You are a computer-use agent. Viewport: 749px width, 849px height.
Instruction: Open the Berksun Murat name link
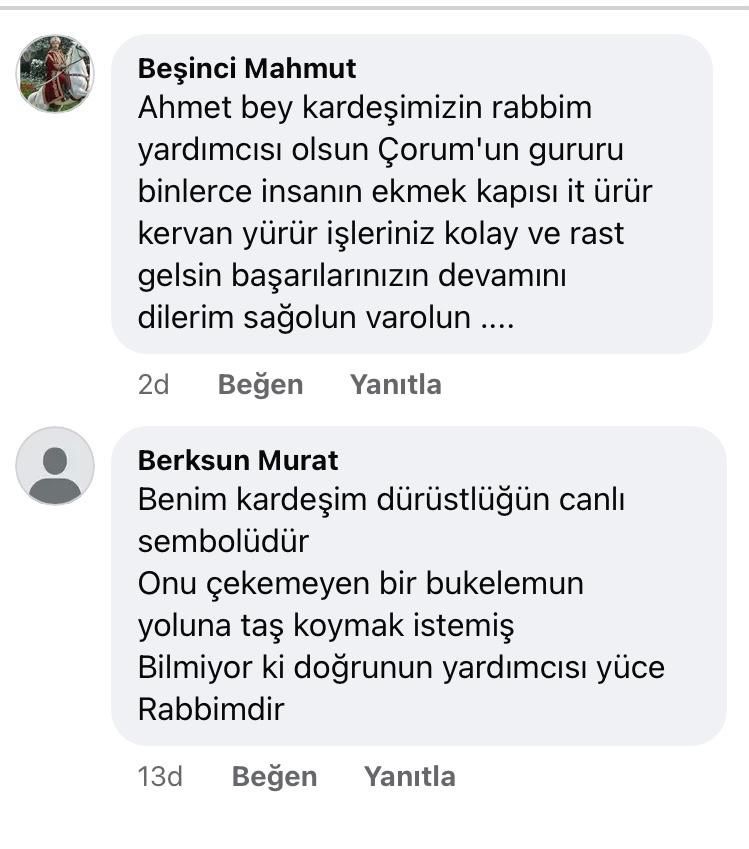[x=238, y=460]
